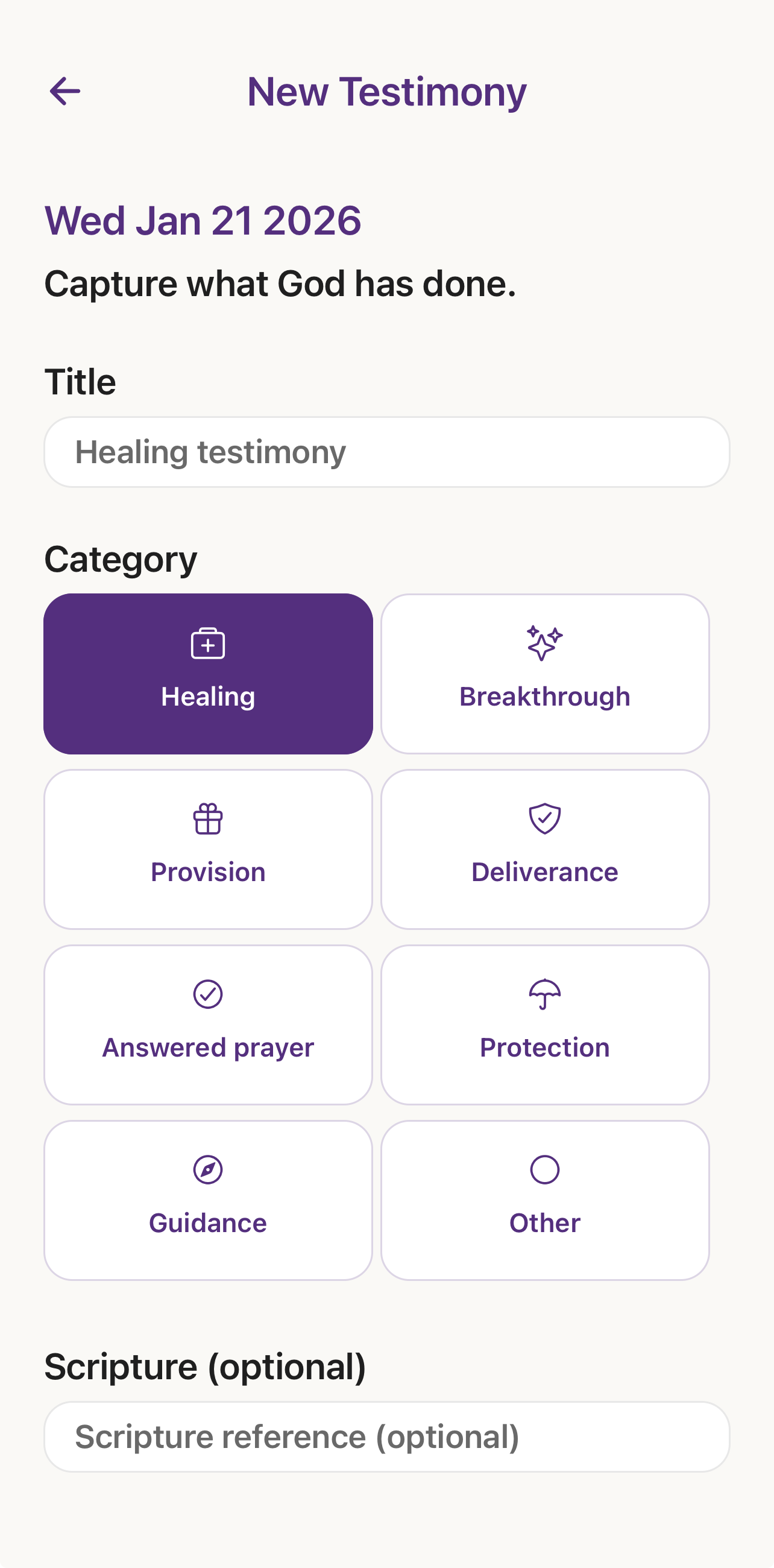Go back using the arrow icon
The image size is (774, 1568).
click(x=65, y=91)
